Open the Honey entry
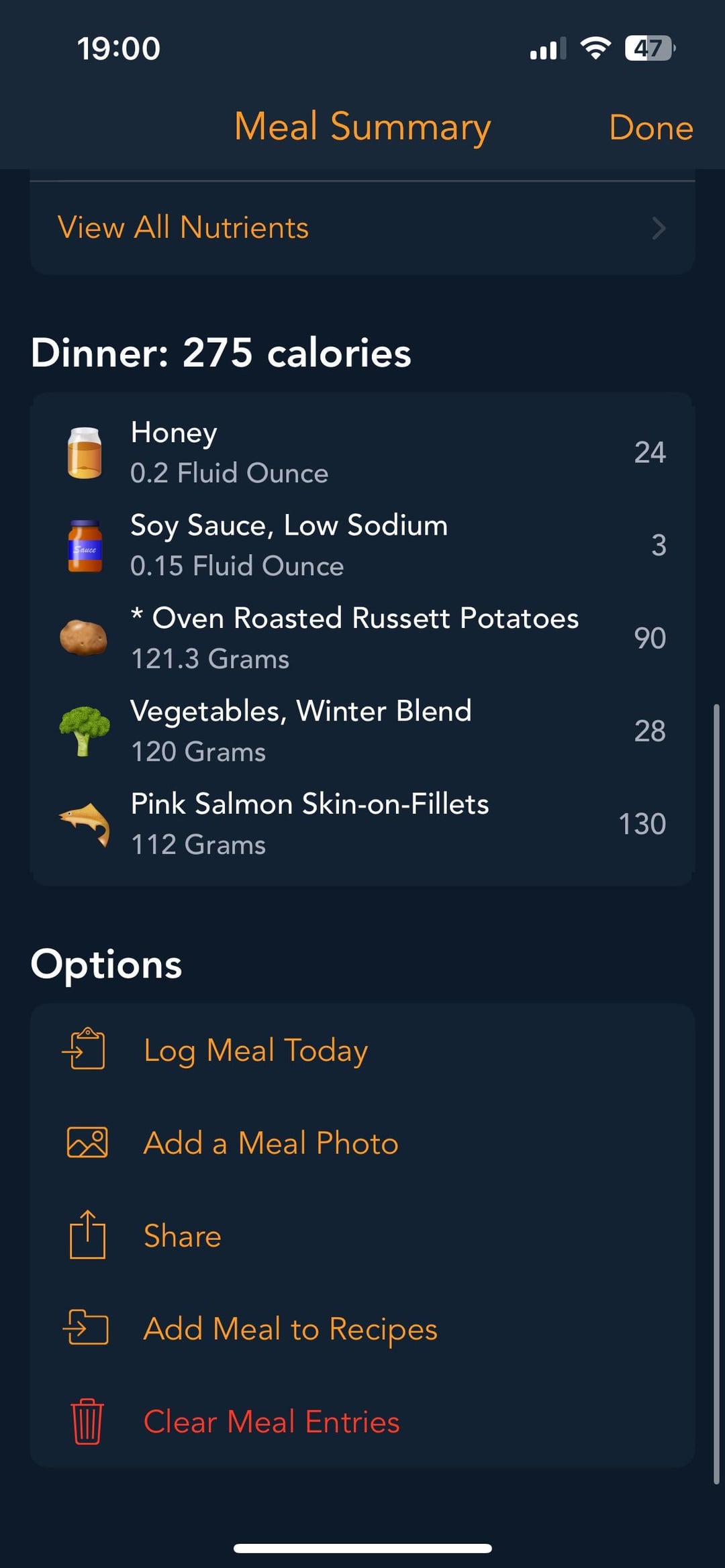This screenshot has width=725, height=1568. click(x=362, y=452)
